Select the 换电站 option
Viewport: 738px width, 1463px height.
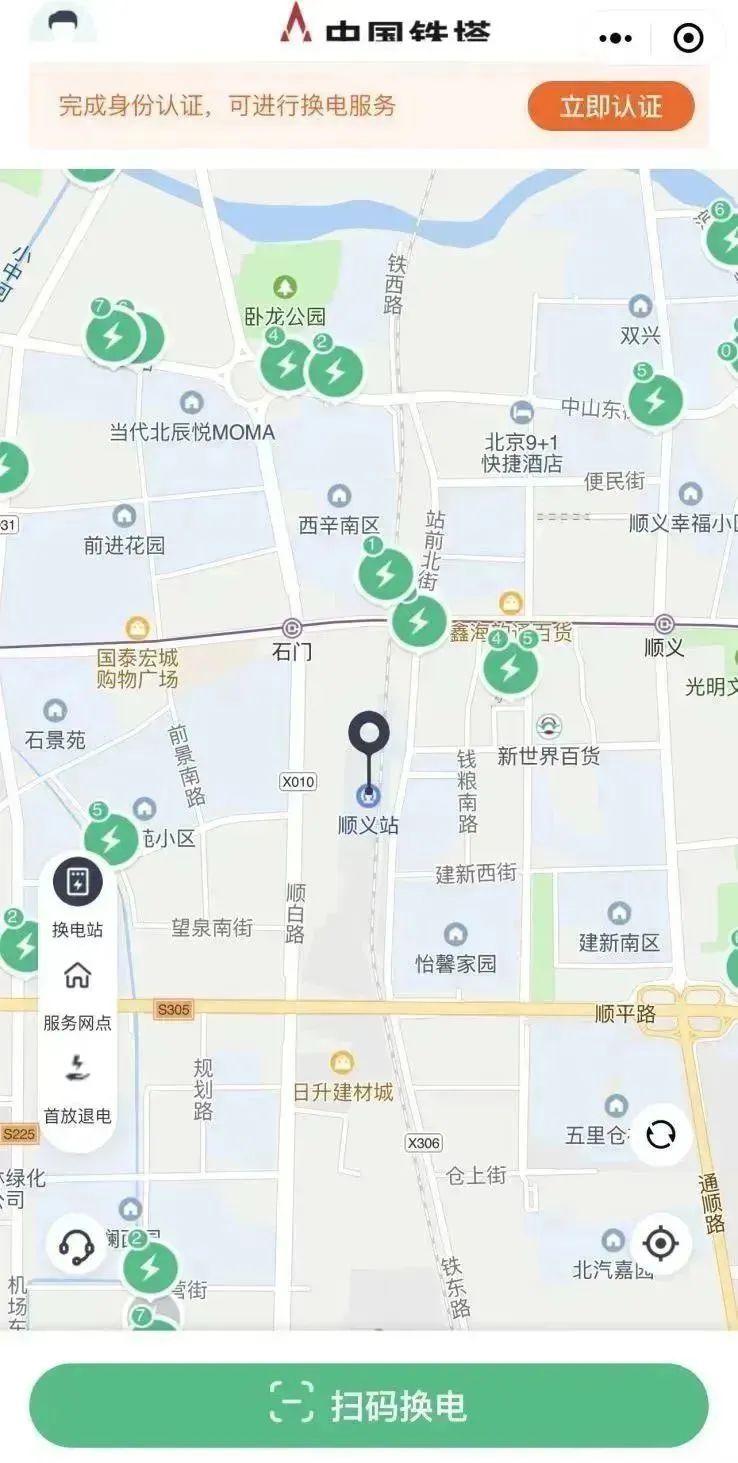click(78, 894)
